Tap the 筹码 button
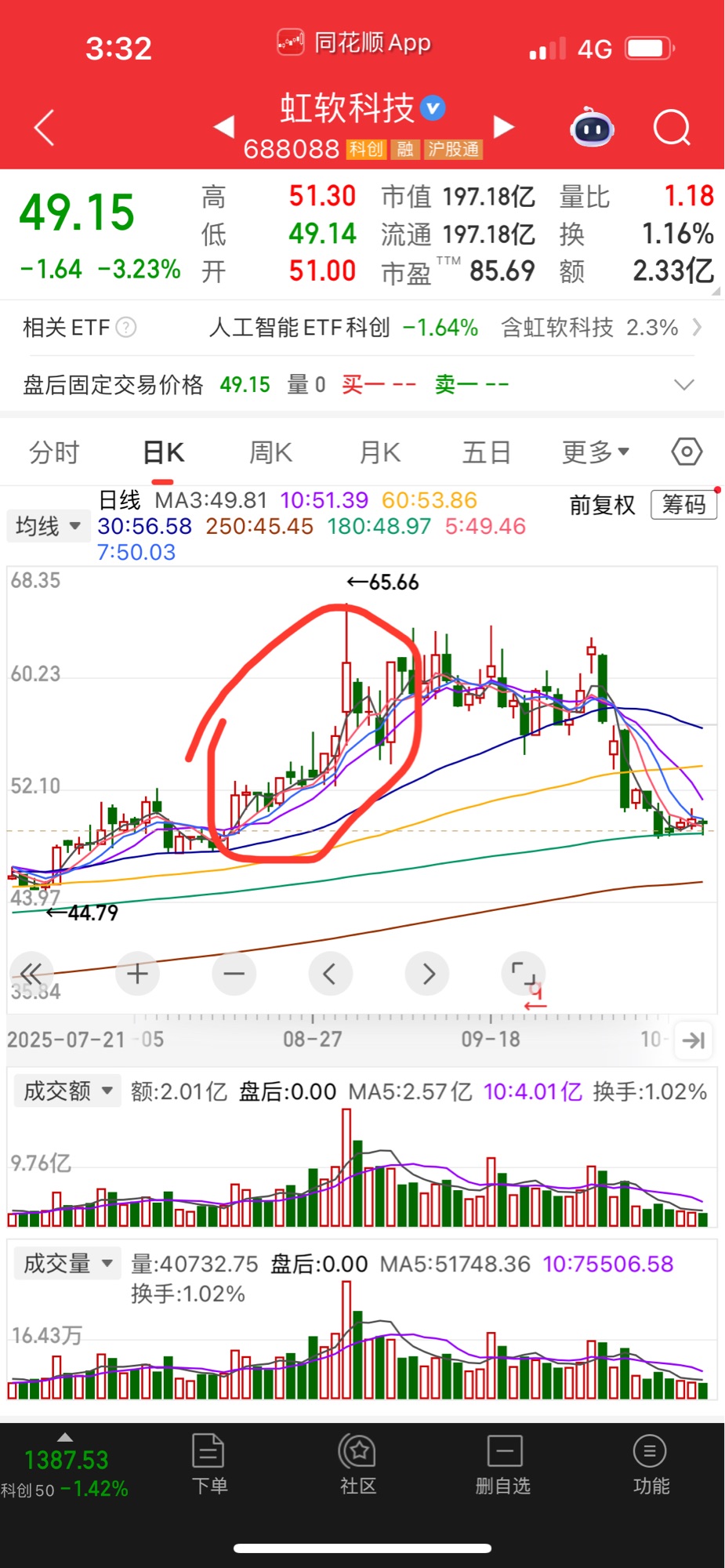This screenshot has height=1568, width=725. (x=683, y=504)
